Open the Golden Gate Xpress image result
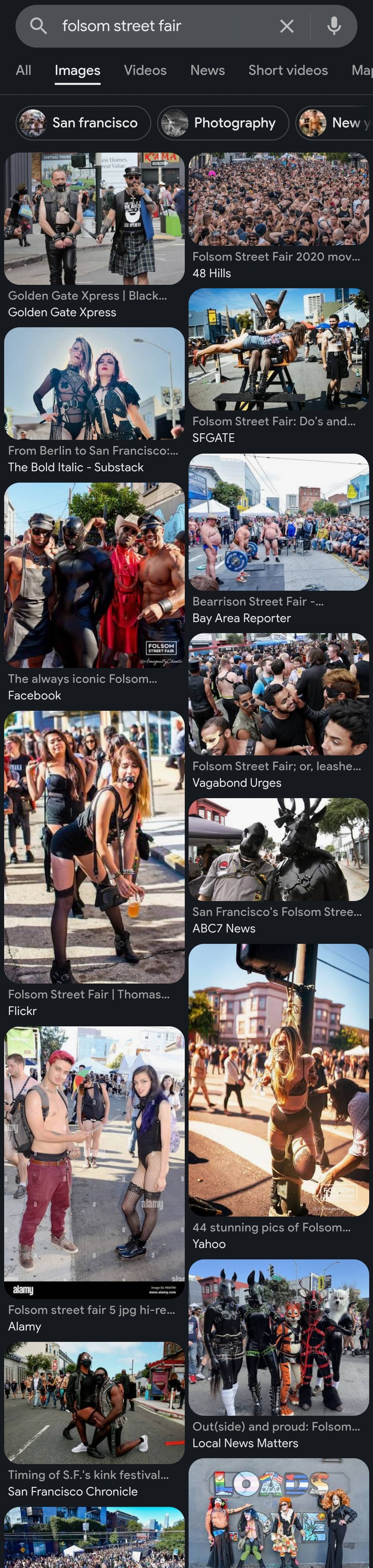The height and width of the screenshot is (1568, 373). pos(94,219)
